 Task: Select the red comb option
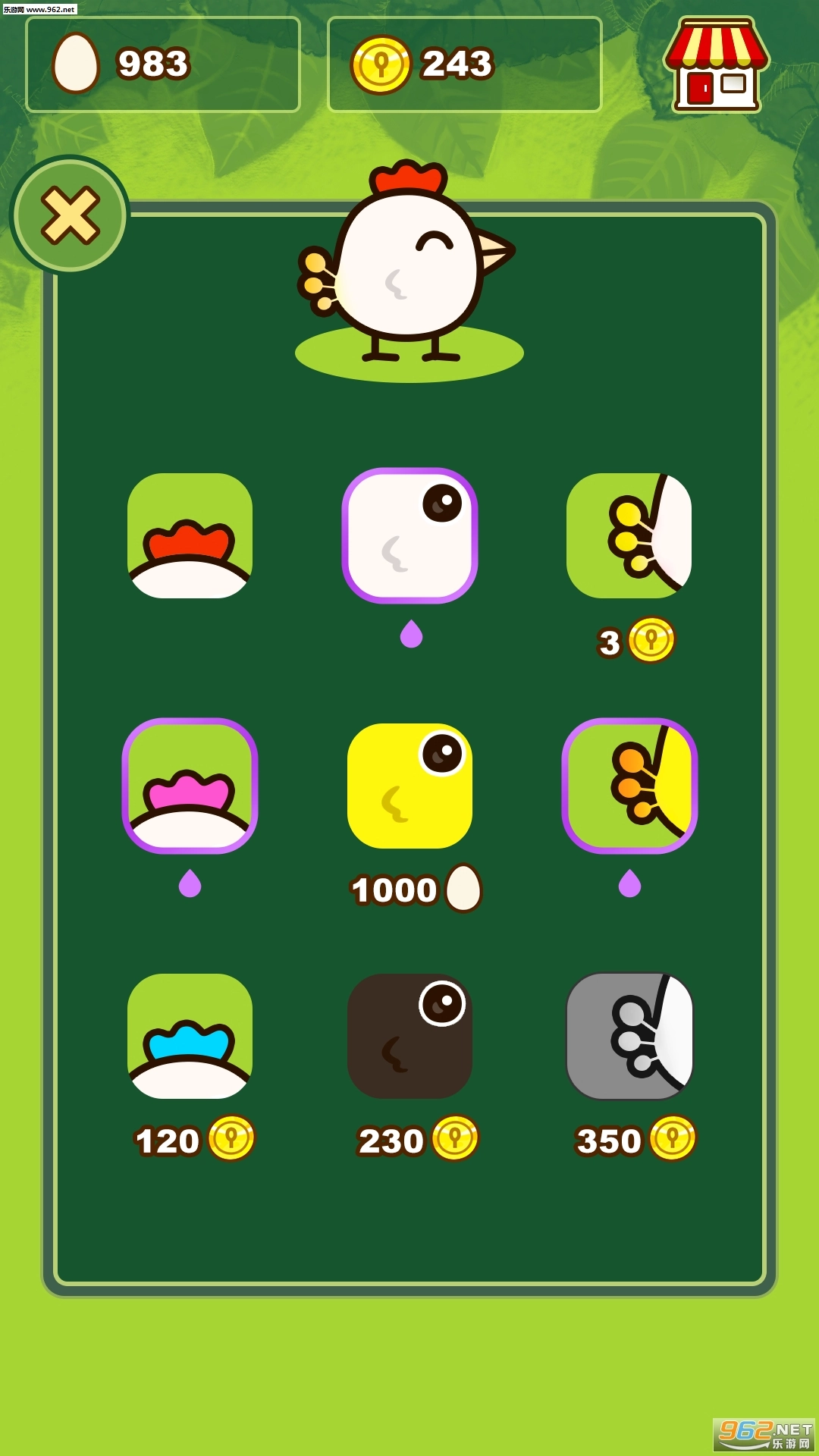tap(190, 536)
